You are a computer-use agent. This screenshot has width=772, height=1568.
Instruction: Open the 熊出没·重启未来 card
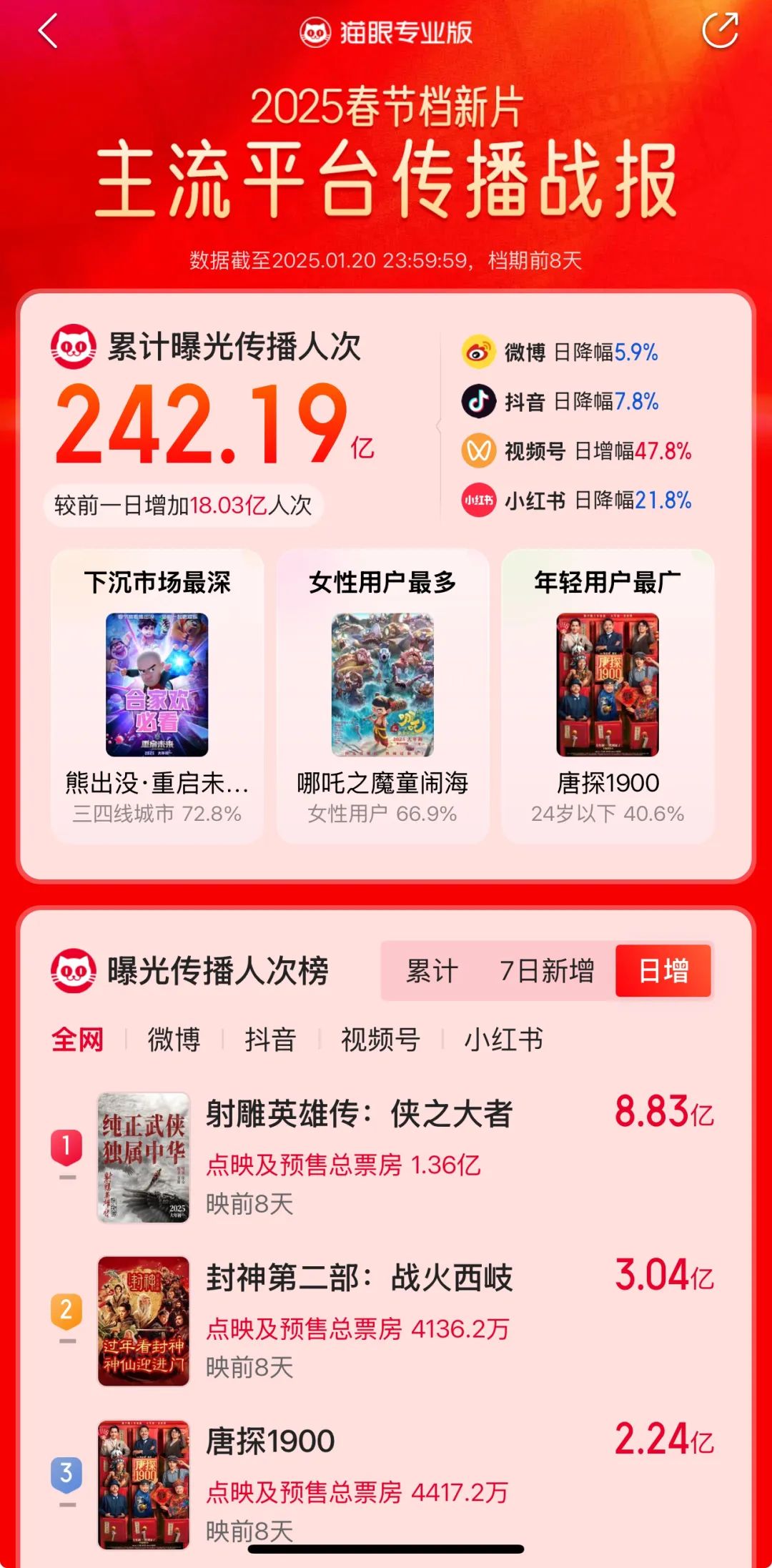(x=157, y=696)
